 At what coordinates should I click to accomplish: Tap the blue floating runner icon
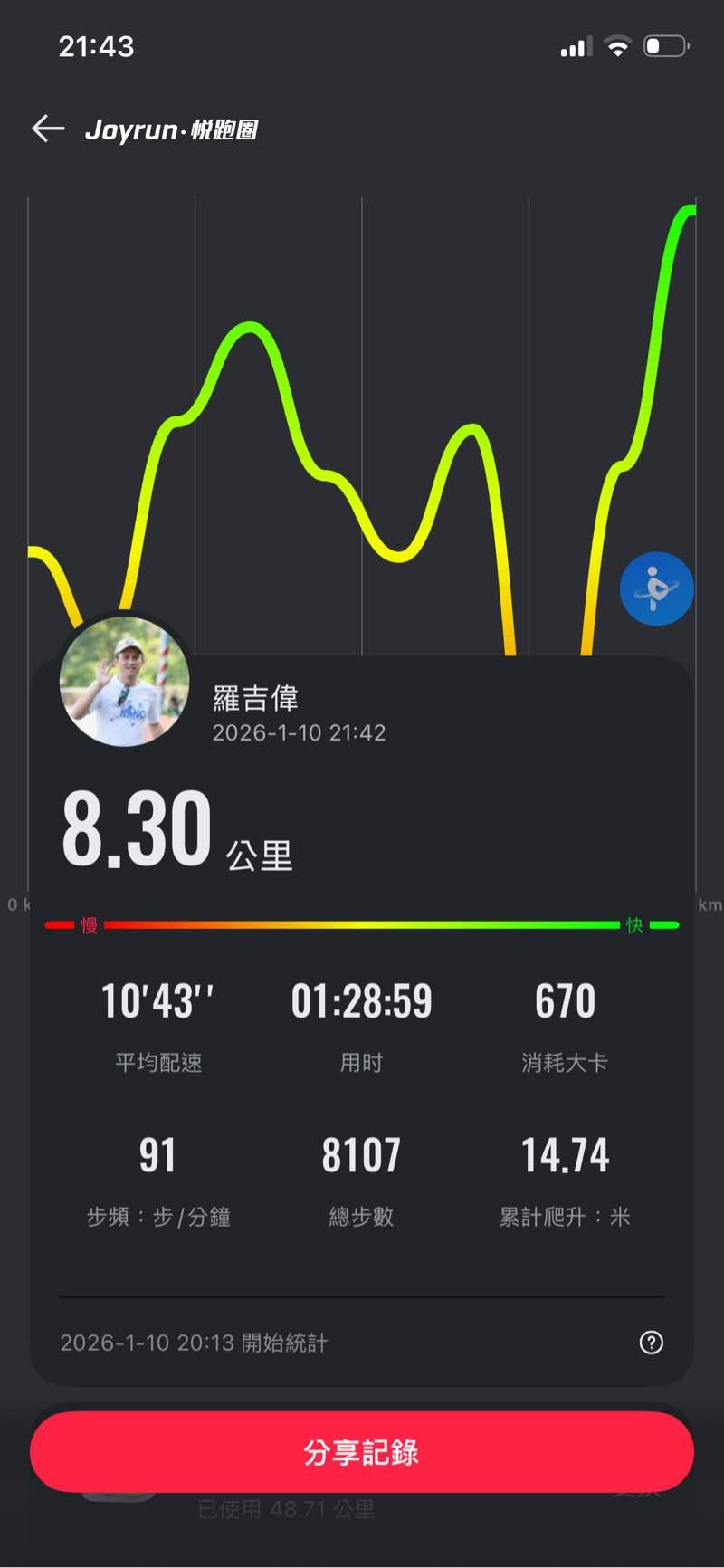(x=656, y=588)
